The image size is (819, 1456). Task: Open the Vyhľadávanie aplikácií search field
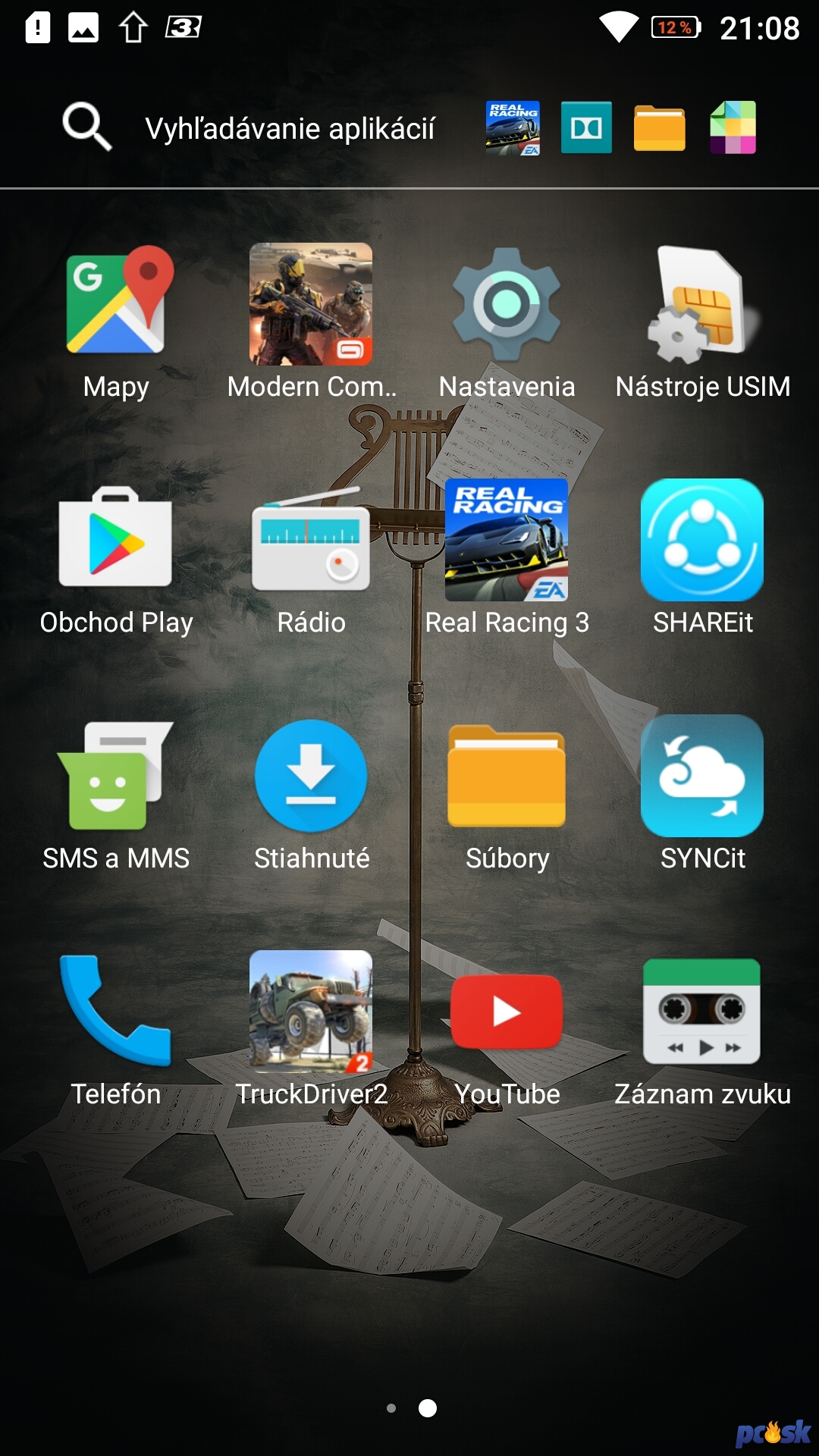[250, 127]
